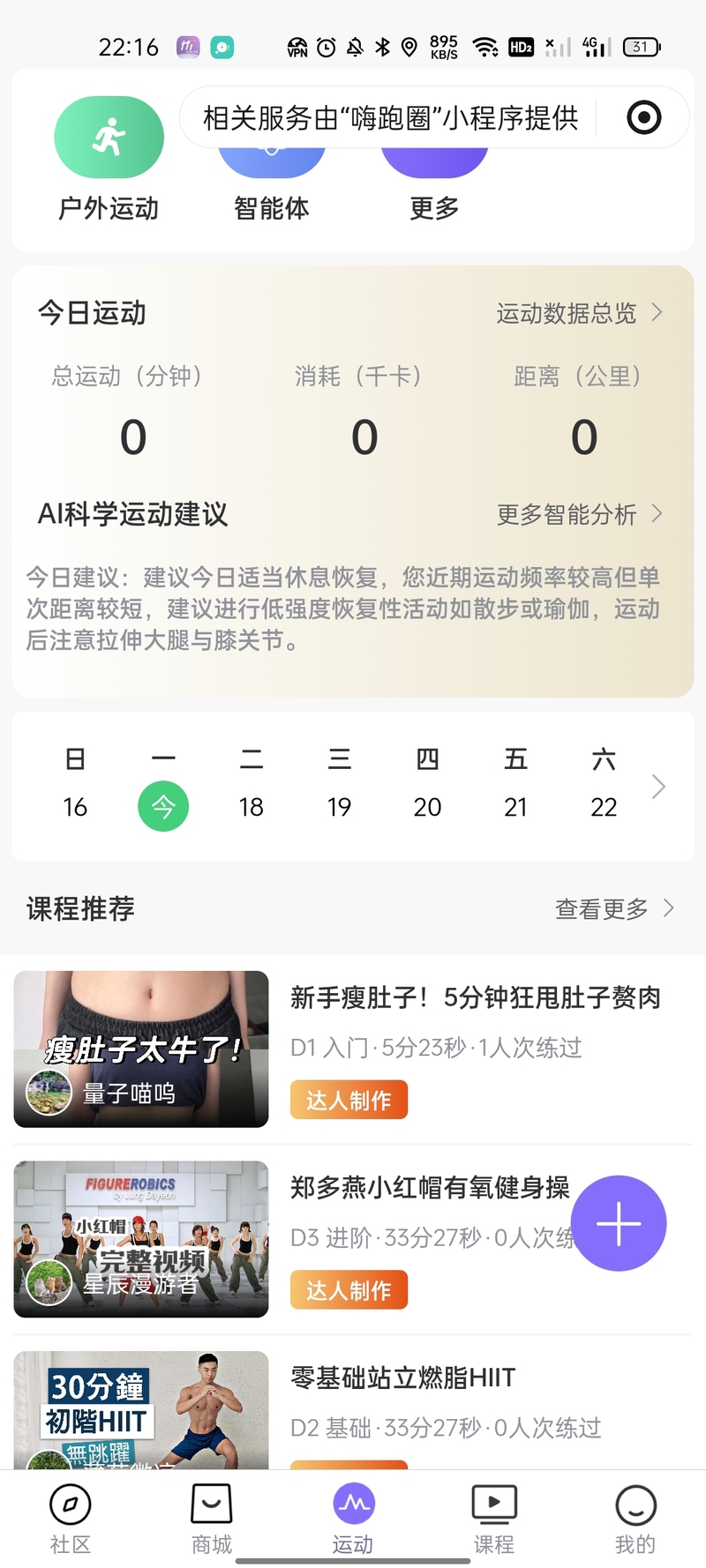Screen dimensions: 706x1568
Task: Open 运动数据总览 overview
Action: click(578, 313)
